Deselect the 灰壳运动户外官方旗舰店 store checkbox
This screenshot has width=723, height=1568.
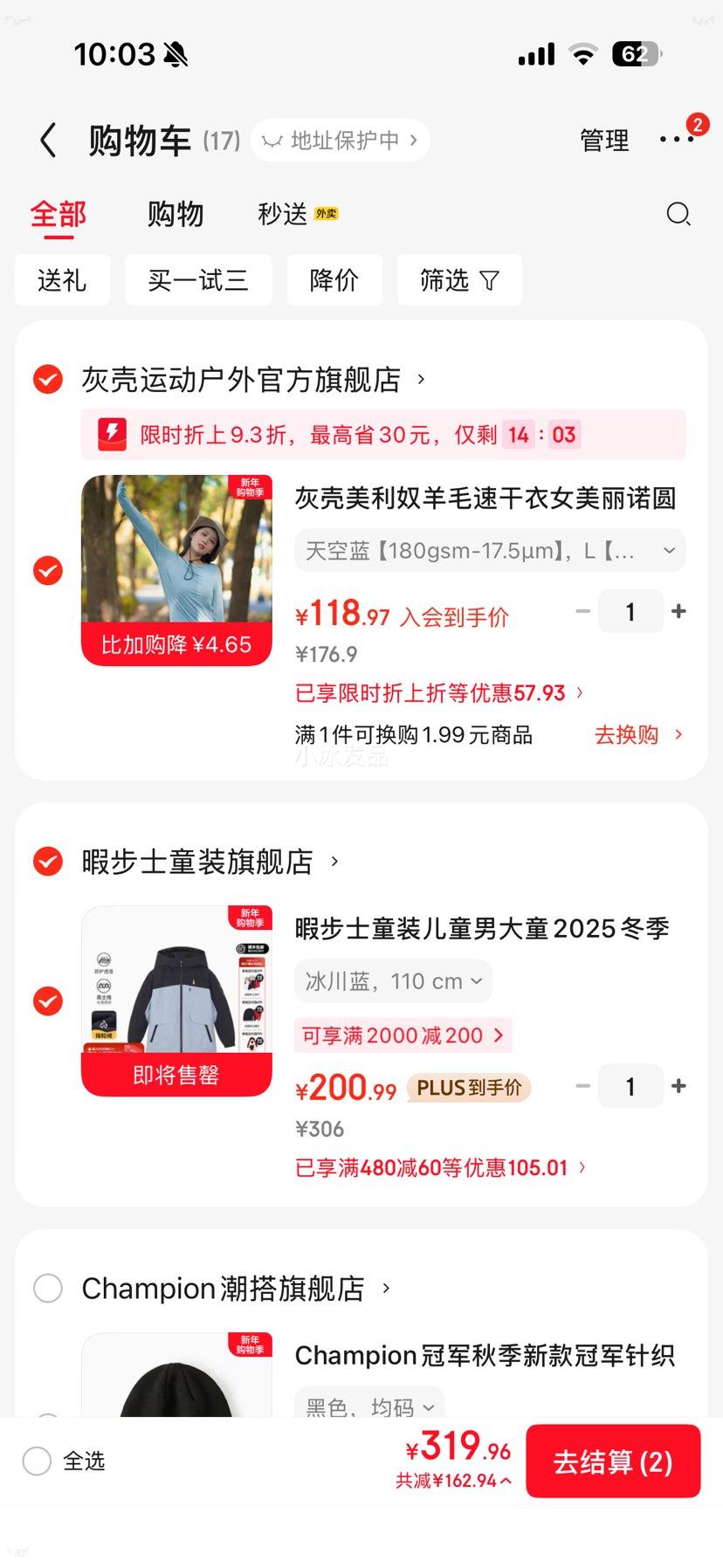(47, 380)
